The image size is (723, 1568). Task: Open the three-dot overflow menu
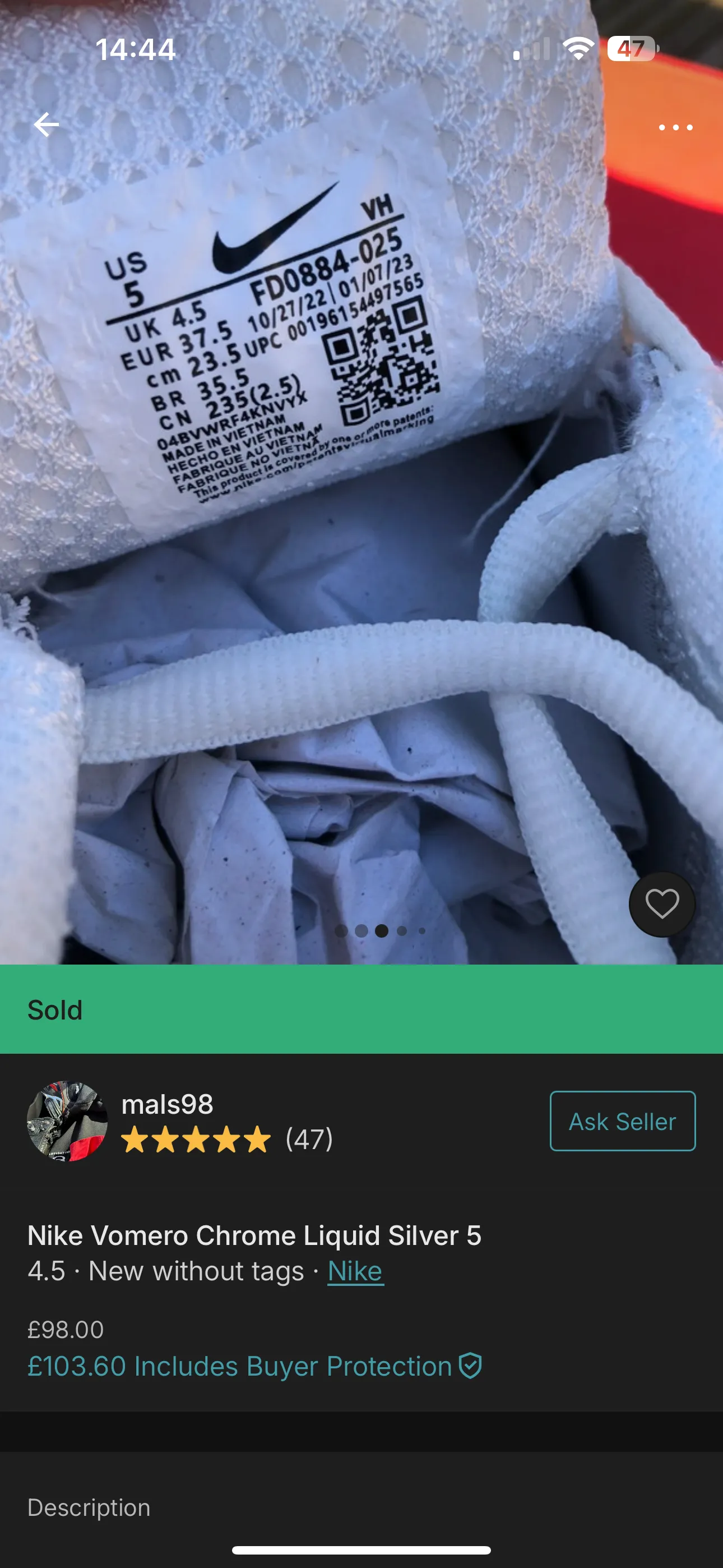tap(675, 127)
